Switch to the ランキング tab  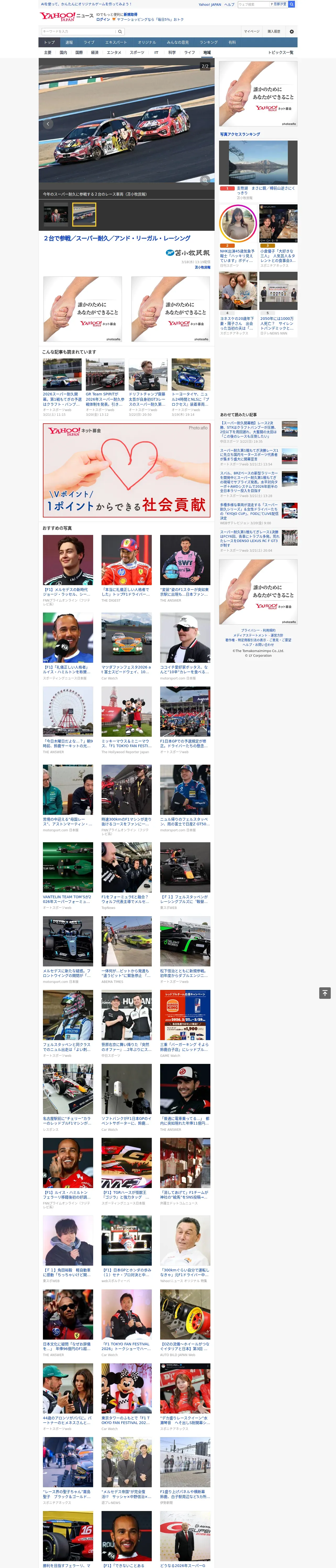point(209,42)
